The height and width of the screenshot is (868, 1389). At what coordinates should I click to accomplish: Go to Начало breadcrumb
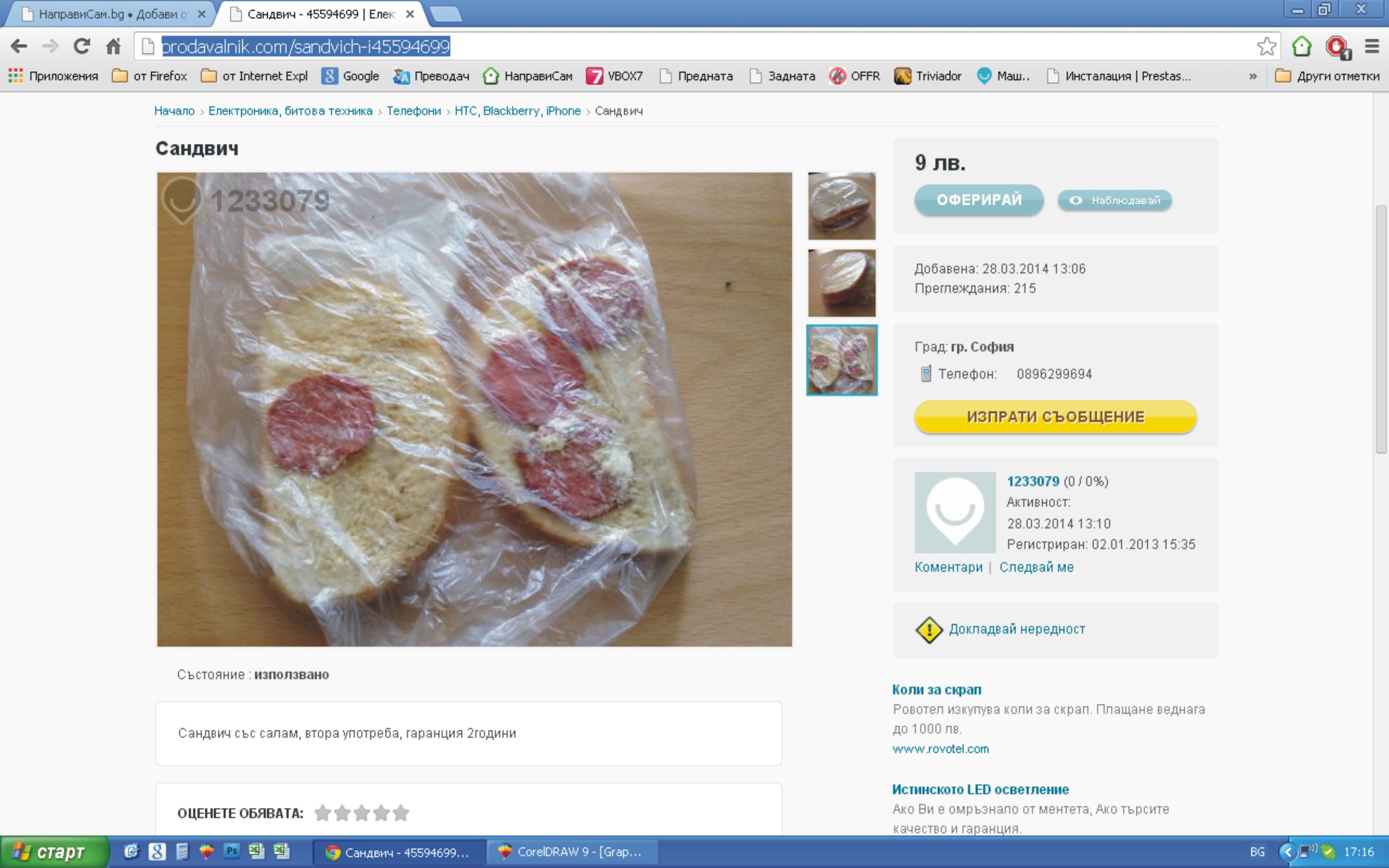pyautogui.click(x=174, y=111)
